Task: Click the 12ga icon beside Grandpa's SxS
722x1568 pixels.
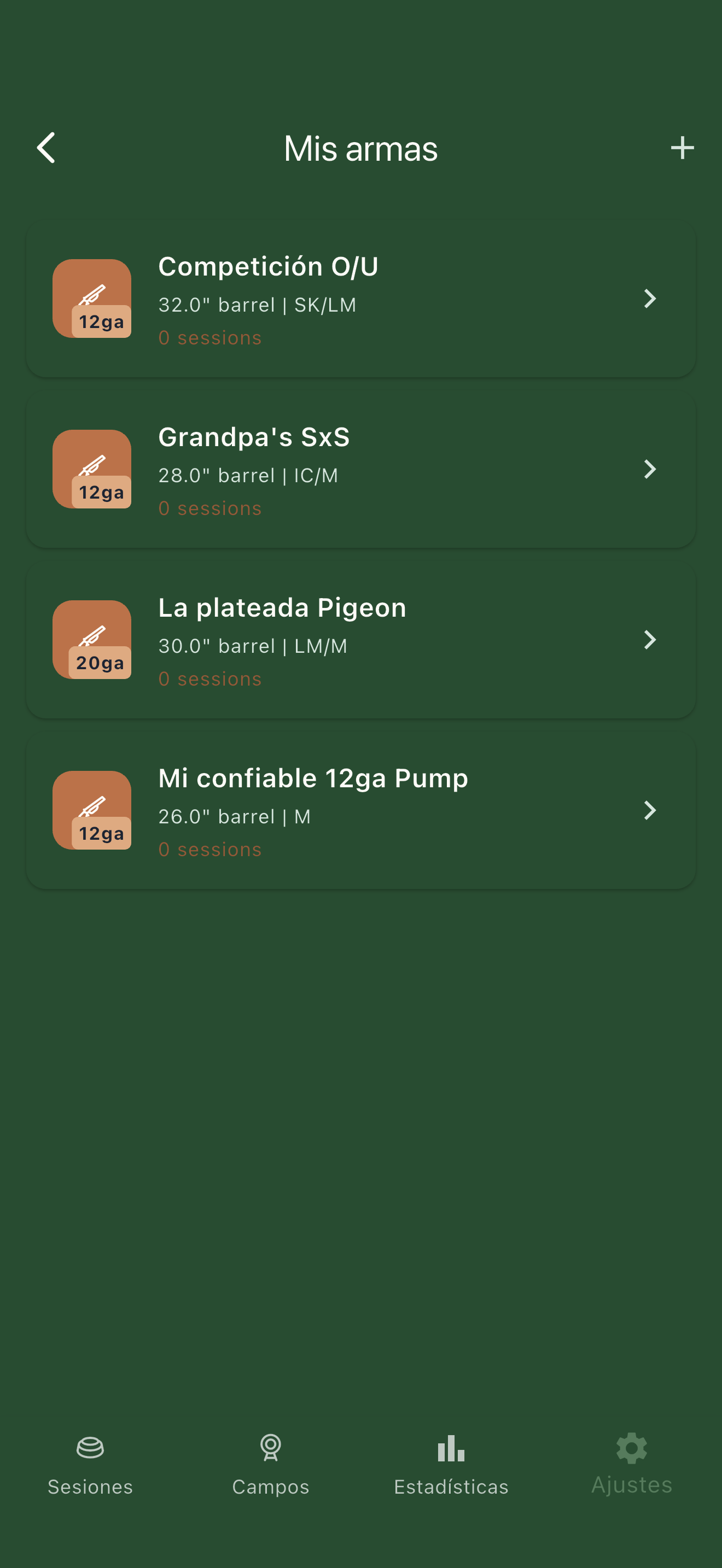Action: click(92, 469)
